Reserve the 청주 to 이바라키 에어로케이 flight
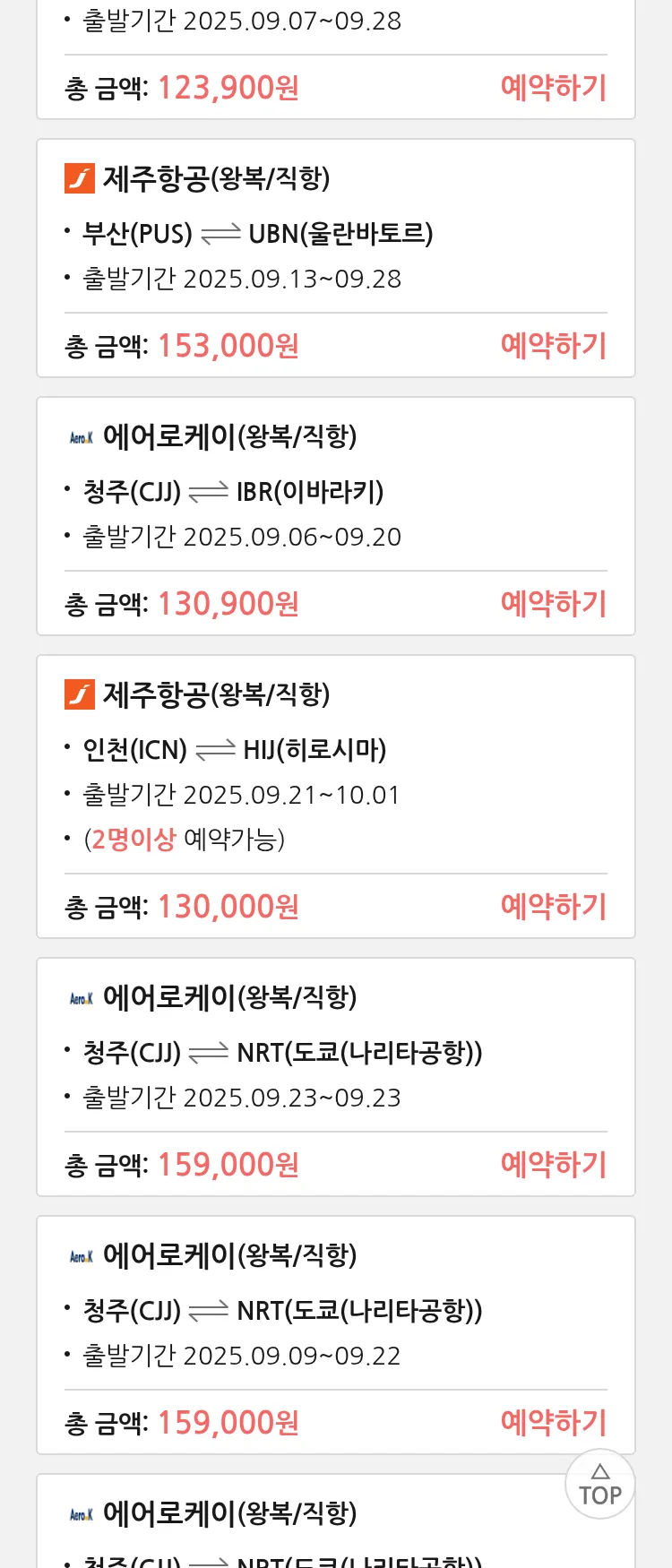Image resolution: width=672 pixels, height=1568 pixels. 553,604
